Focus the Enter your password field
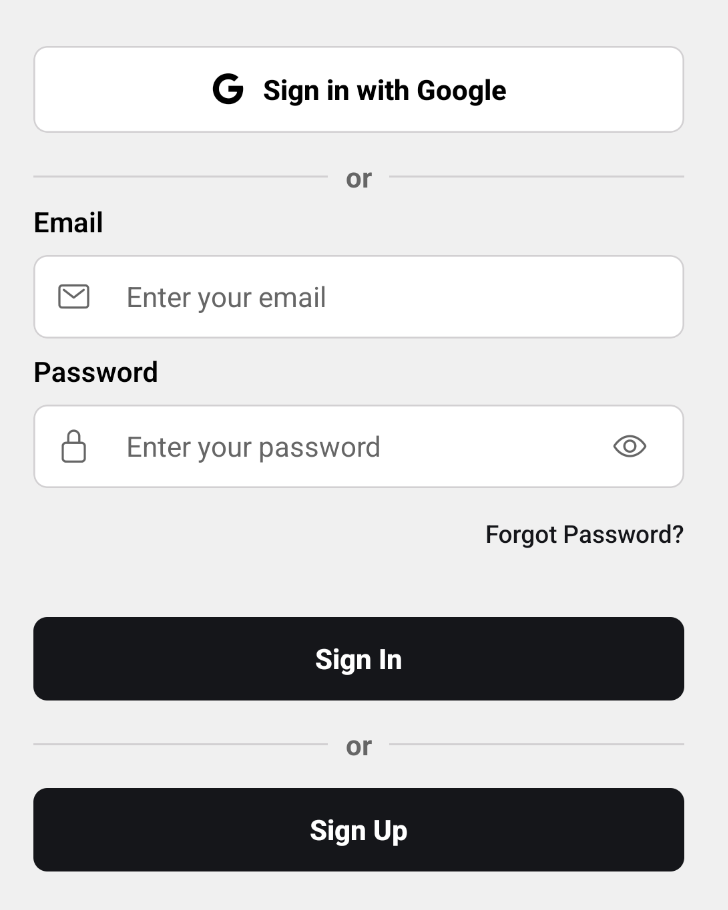This screenshot has width=728, height=910. 300,446
